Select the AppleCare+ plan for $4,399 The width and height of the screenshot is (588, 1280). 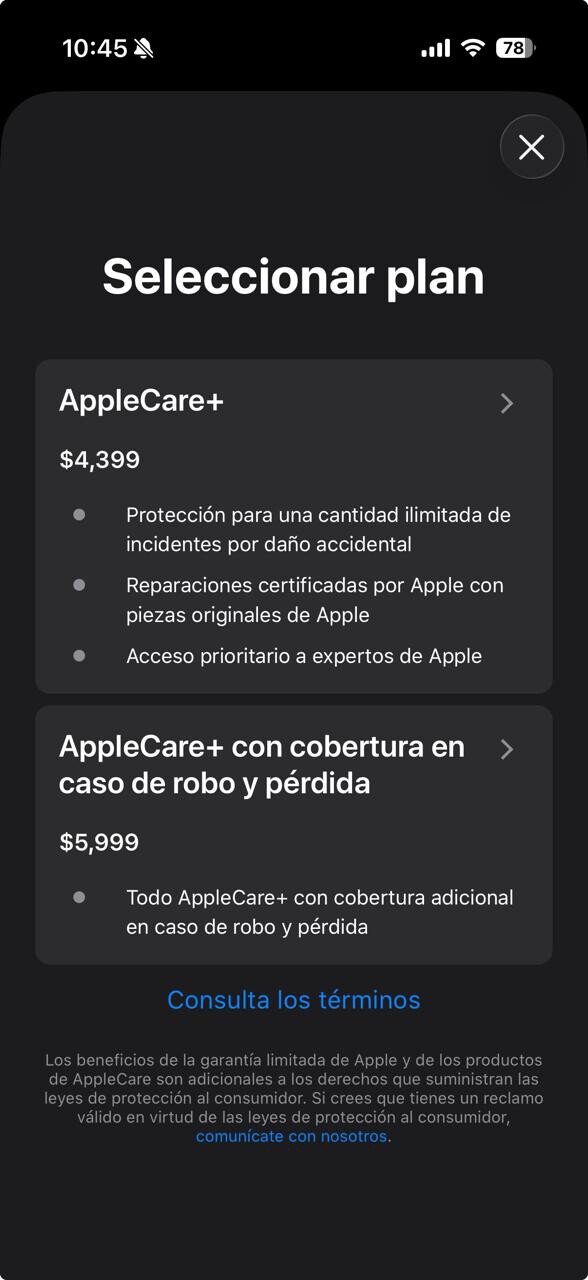tap(294, 526)
